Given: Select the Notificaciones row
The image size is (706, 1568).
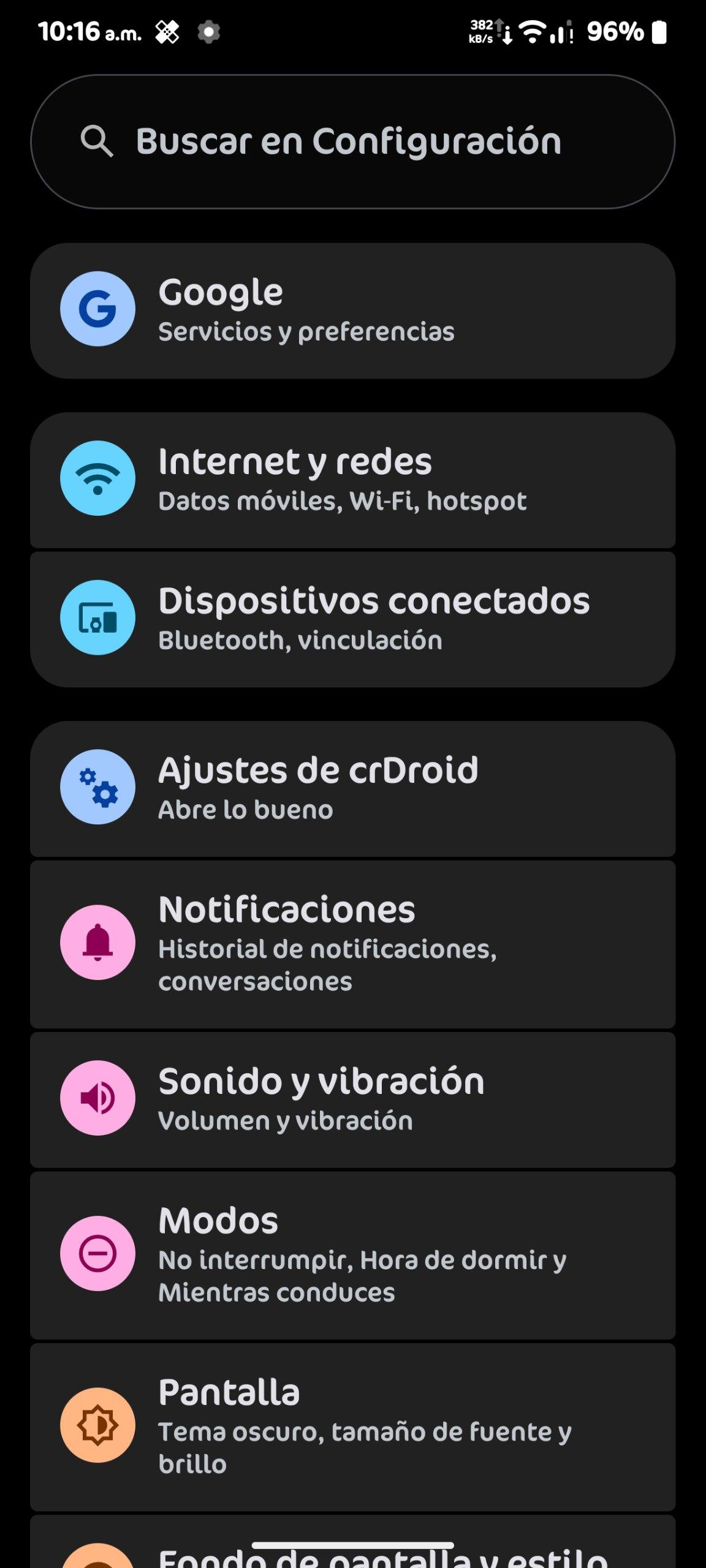Looking at the screenshot, I should (352, 943).
